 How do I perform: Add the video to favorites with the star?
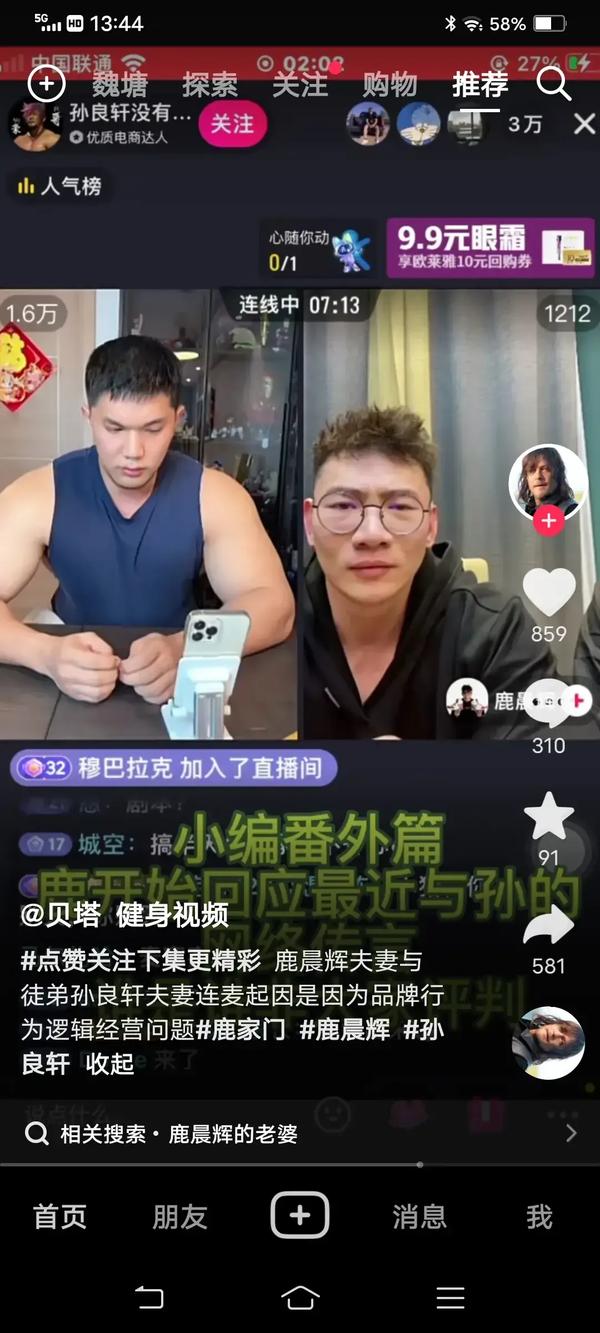click(x=549, y=817)
